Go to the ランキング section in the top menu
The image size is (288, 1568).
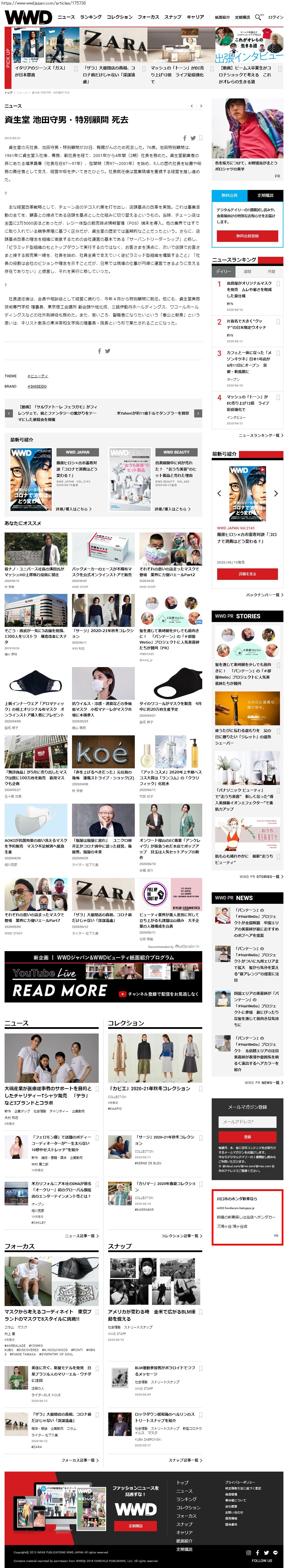pyautogui.click(x=91, y=17)
